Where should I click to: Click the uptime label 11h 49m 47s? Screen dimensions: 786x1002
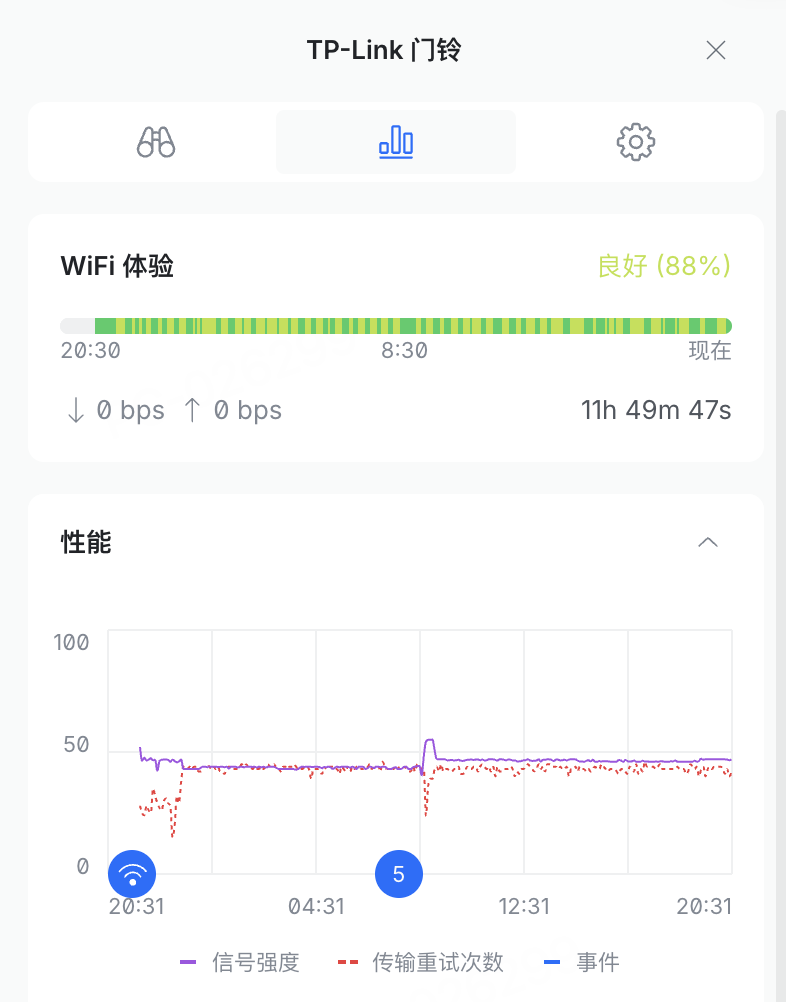[x=656, y=410]
